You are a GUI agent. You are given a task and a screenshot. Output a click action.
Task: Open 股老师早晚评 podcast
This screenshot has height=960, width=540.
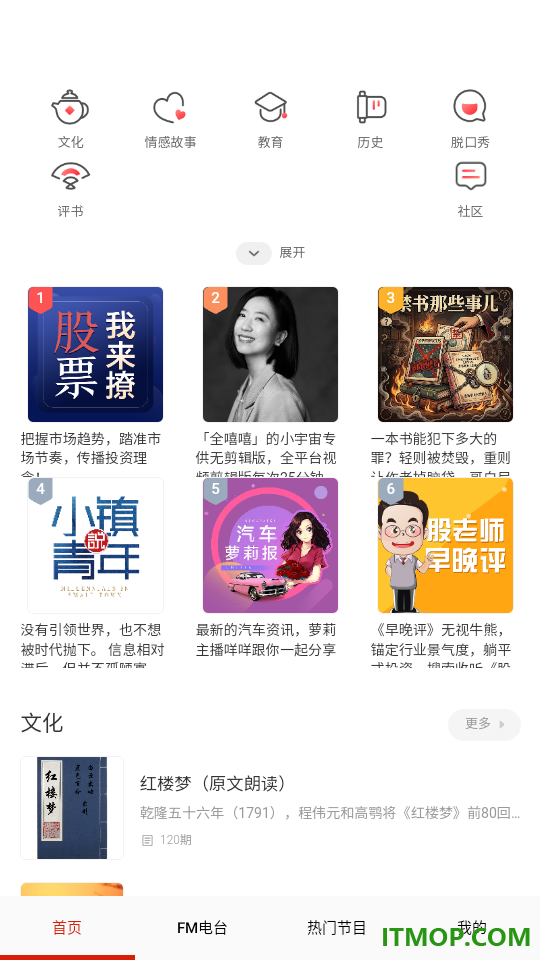[445, 546]
